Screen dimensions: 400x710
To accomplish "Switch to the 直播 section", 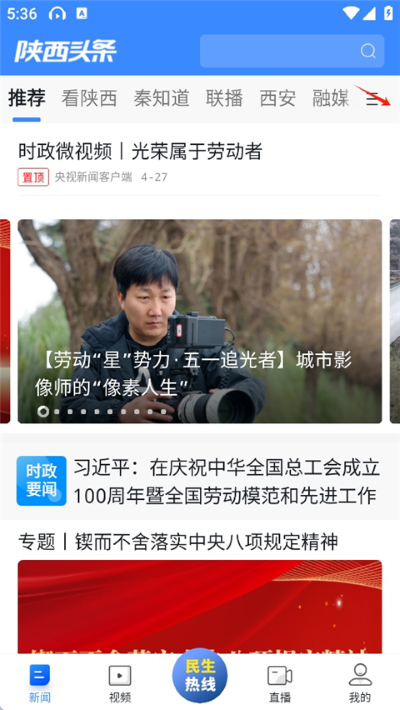I will 280,684.
